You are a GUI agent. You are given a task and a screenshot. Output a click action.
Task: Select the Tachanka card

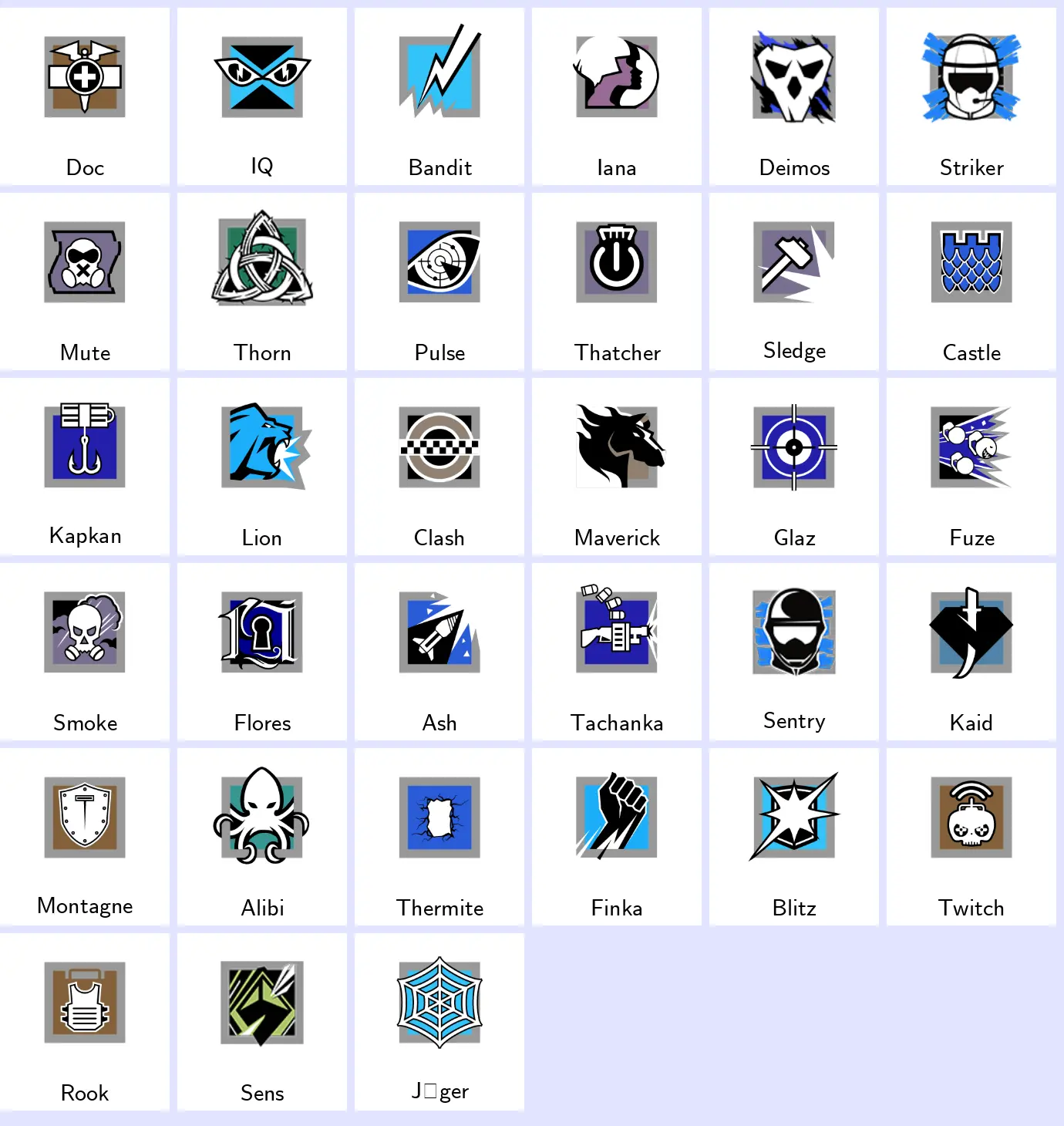[617, 652]
